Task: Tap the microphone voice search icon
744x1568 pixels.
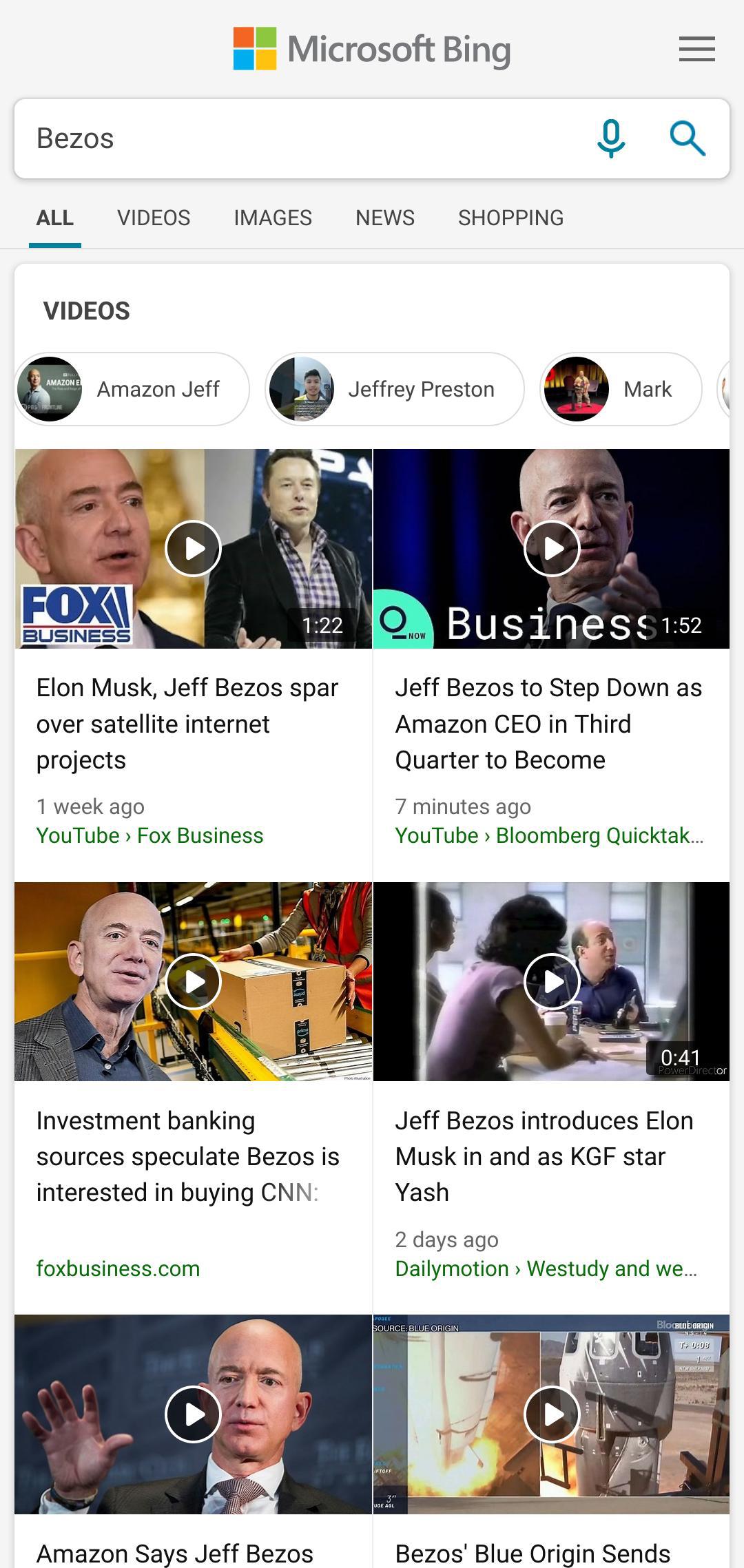Action: [x=611, y=138]
